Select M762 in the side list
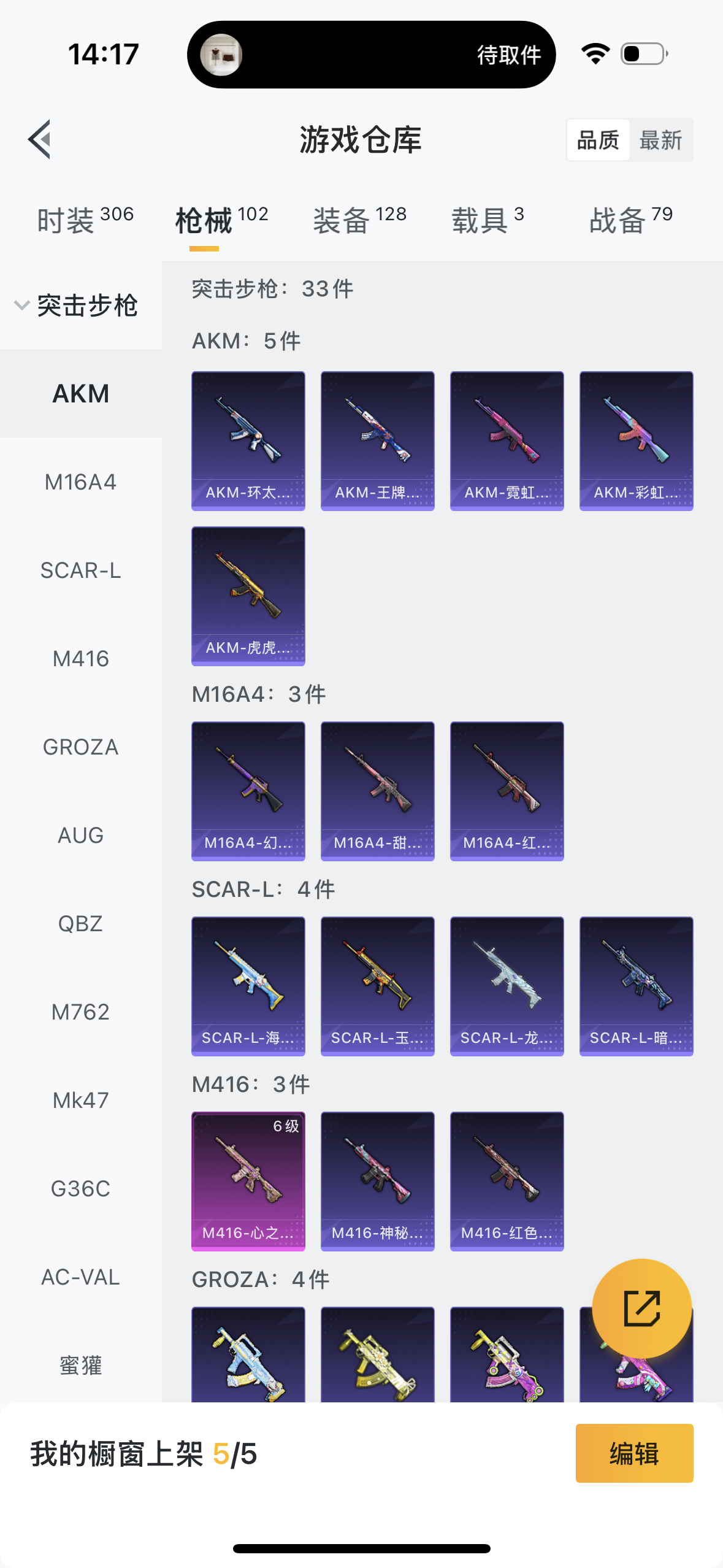723x1568 pixels. click(81, 1012)
